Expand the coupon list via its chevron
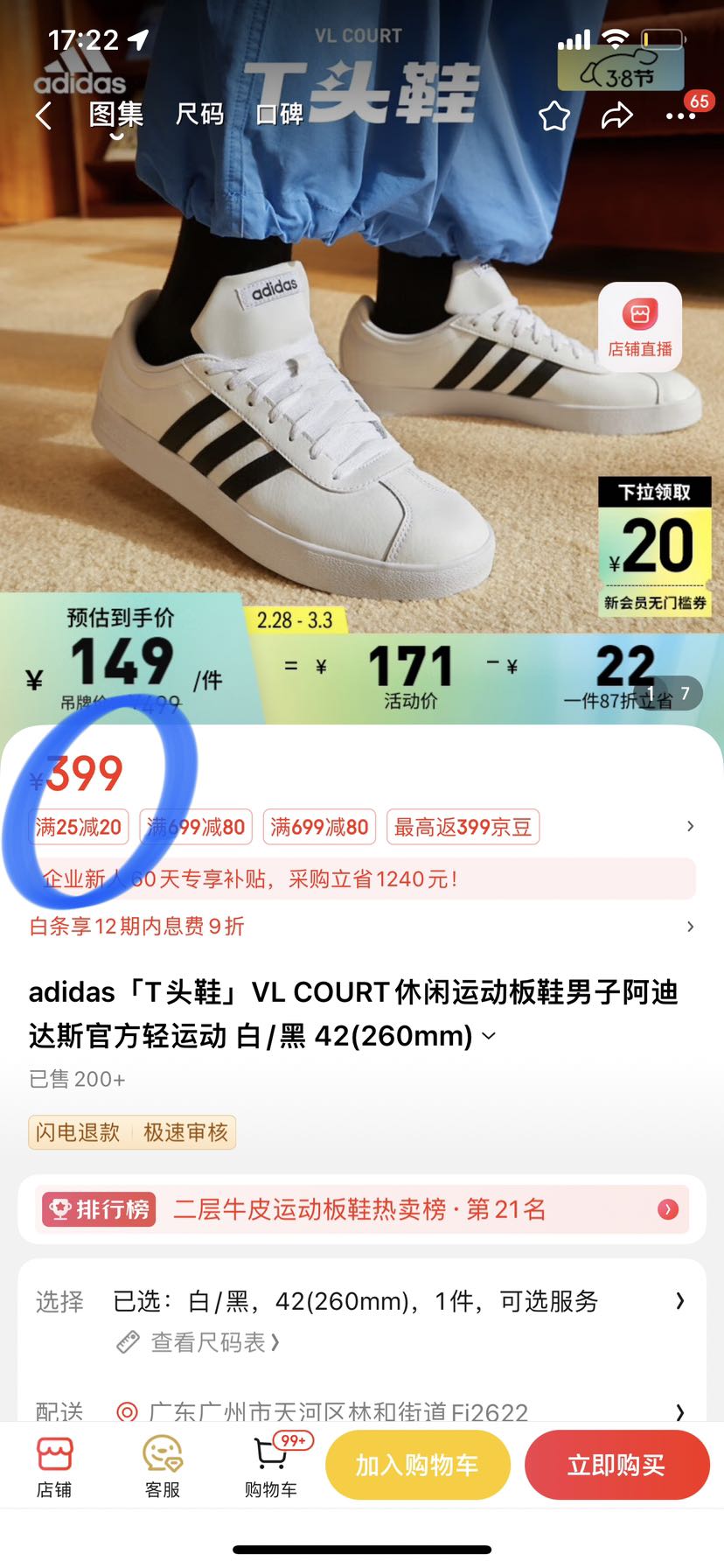This screenshot has width=724, height=1568. [x=690, y=826]
